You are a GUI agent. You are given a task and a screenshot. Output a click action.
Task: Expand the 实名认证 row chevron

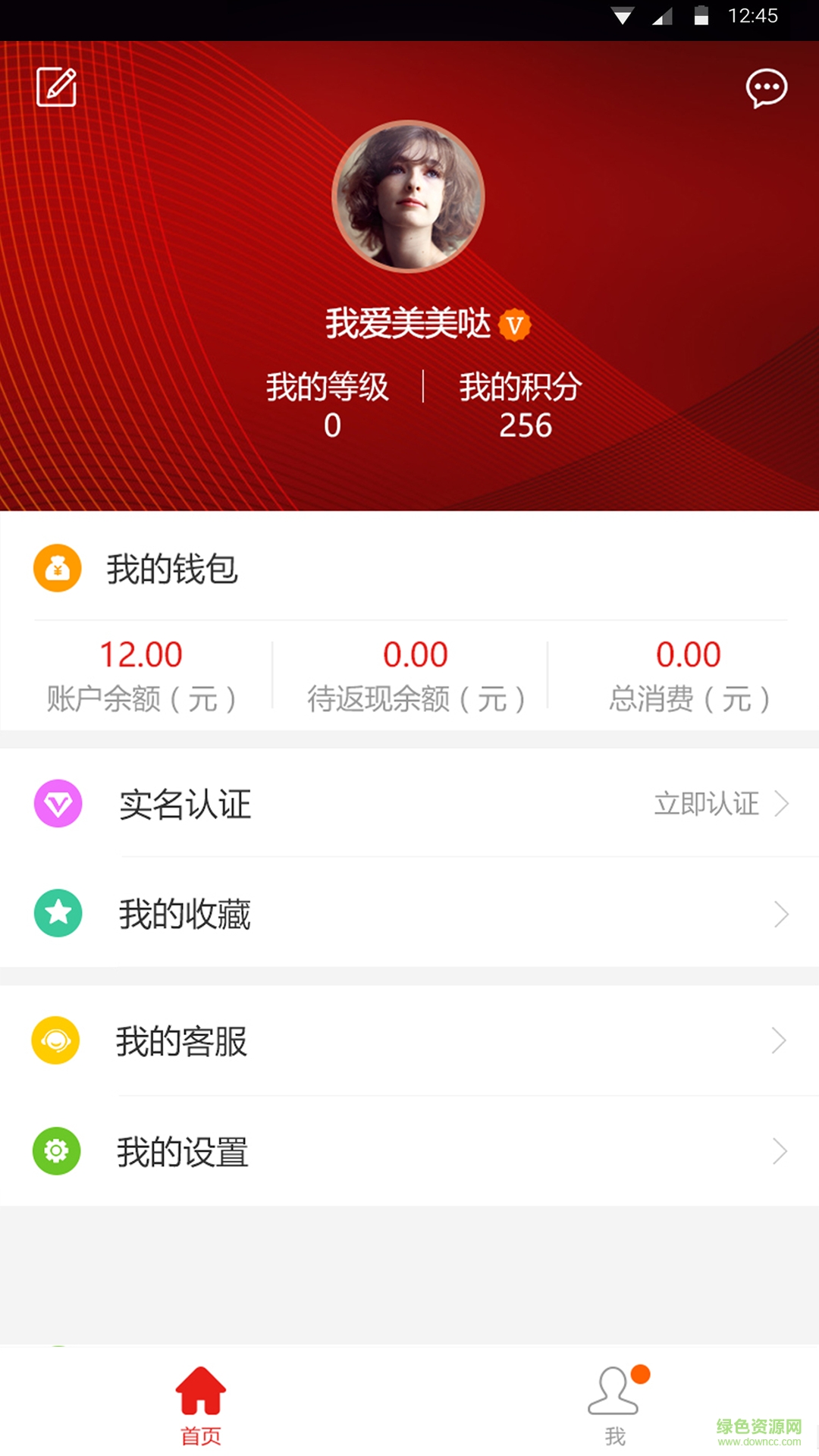click(780, 805)
